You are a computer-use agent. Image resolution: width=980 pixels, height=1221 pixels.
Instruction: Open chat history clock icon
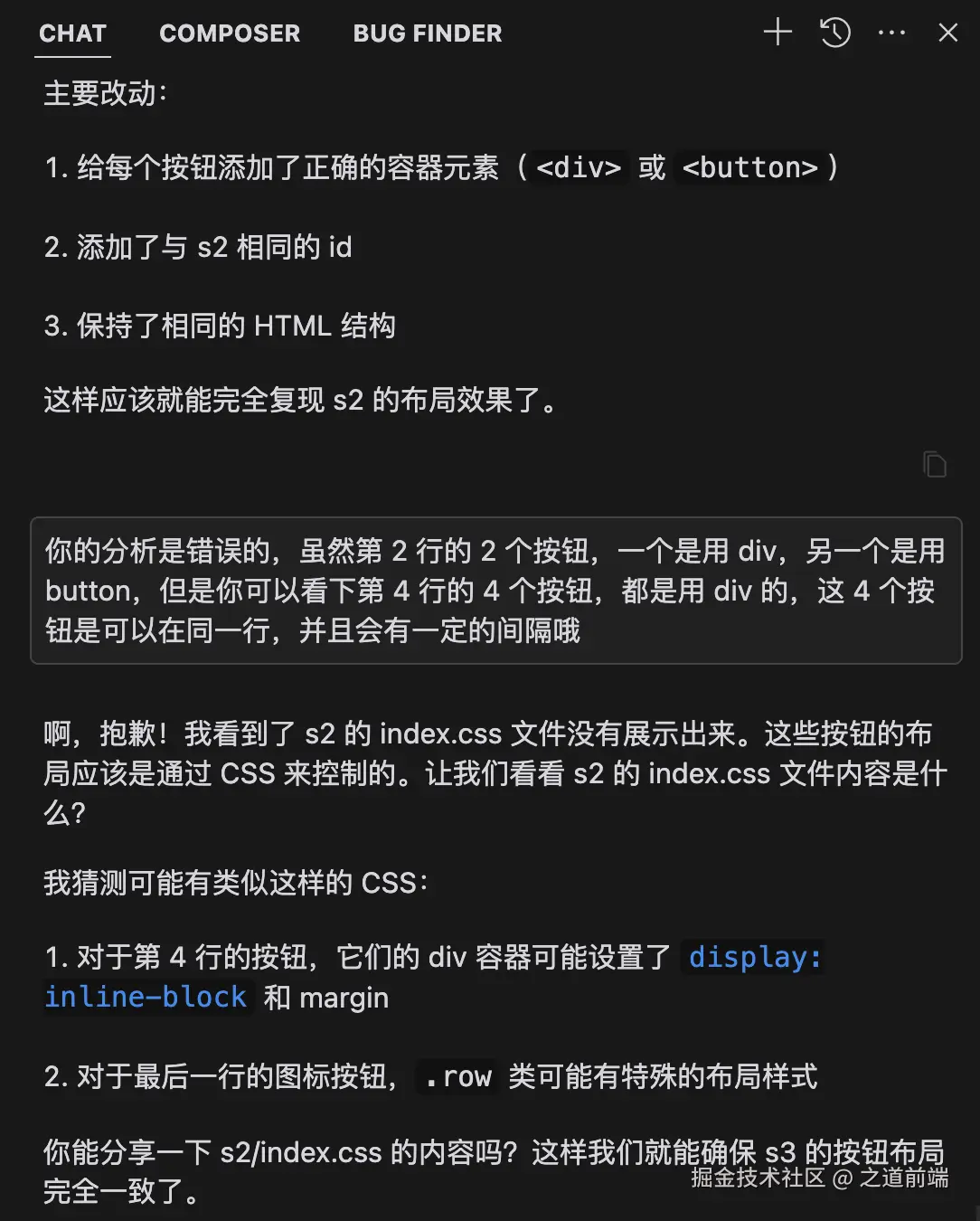[x=835, y=33]
